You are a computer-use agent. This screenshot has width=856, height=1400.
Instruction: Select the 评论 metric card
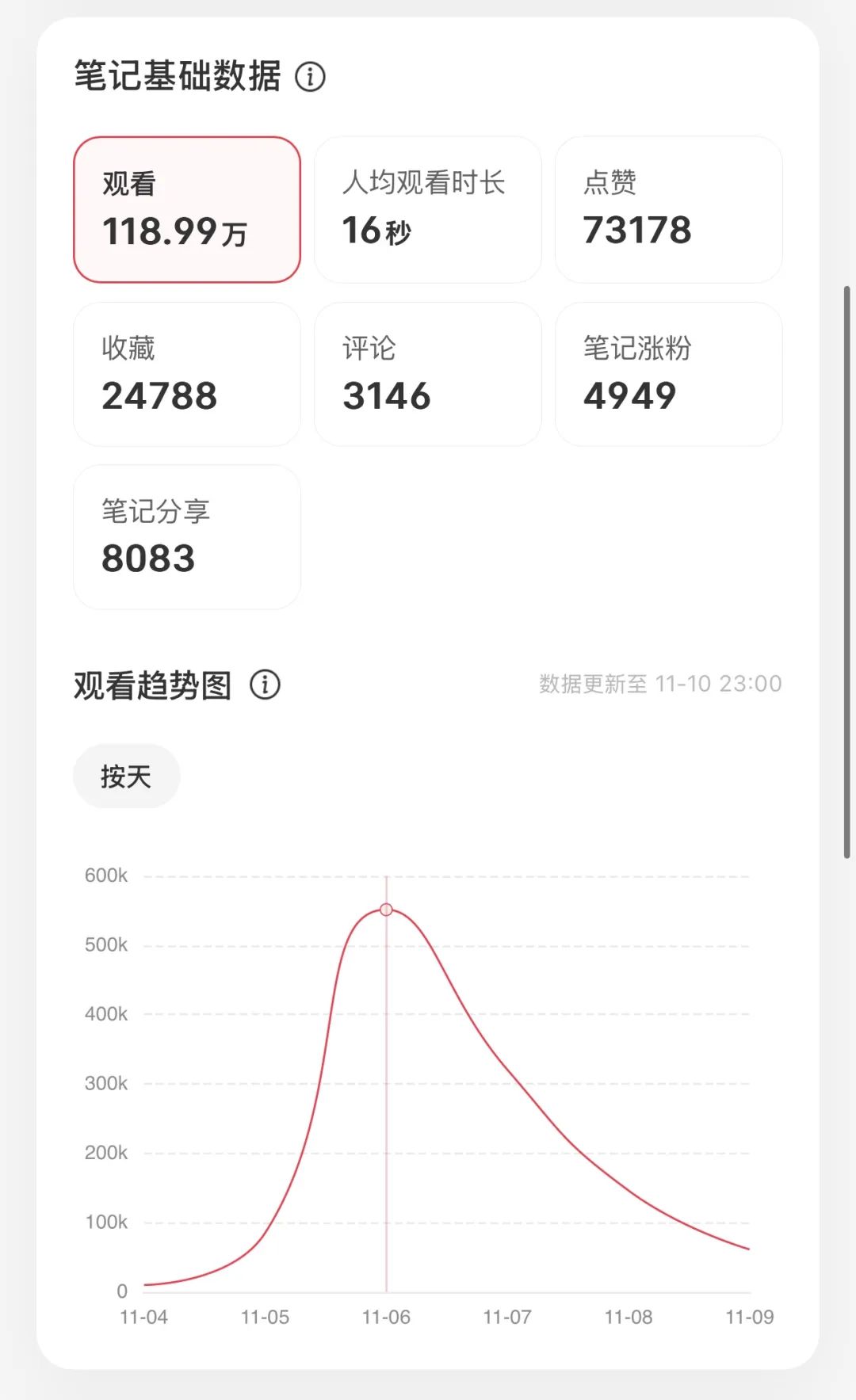tap(428, 374)
